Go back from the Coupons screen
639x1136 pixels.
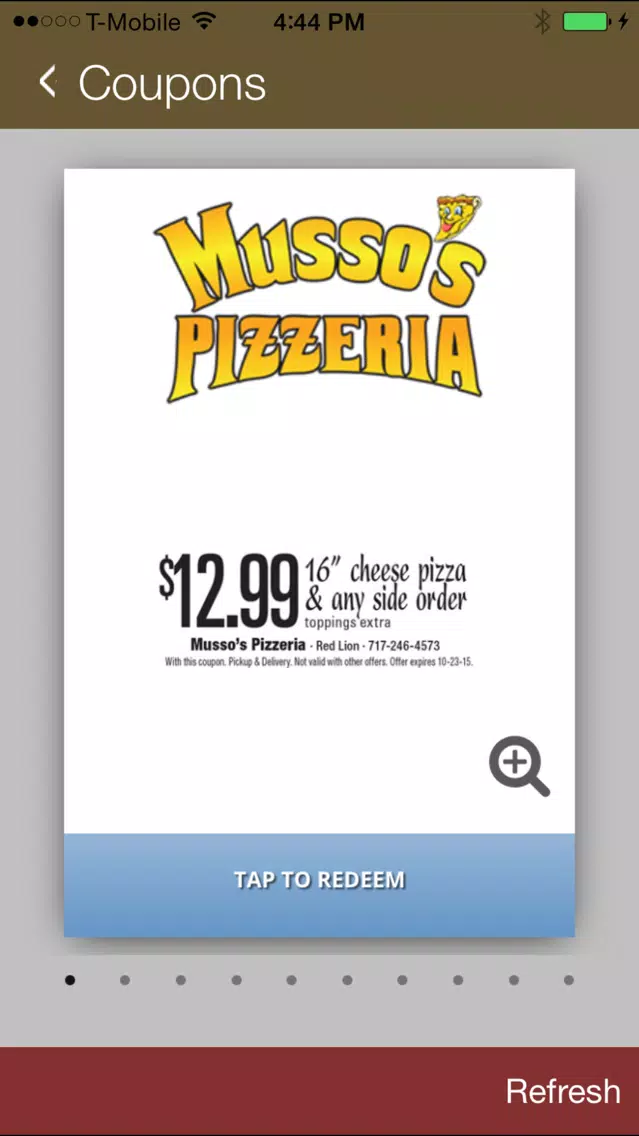pyautogui.click(x=48, y=81)
